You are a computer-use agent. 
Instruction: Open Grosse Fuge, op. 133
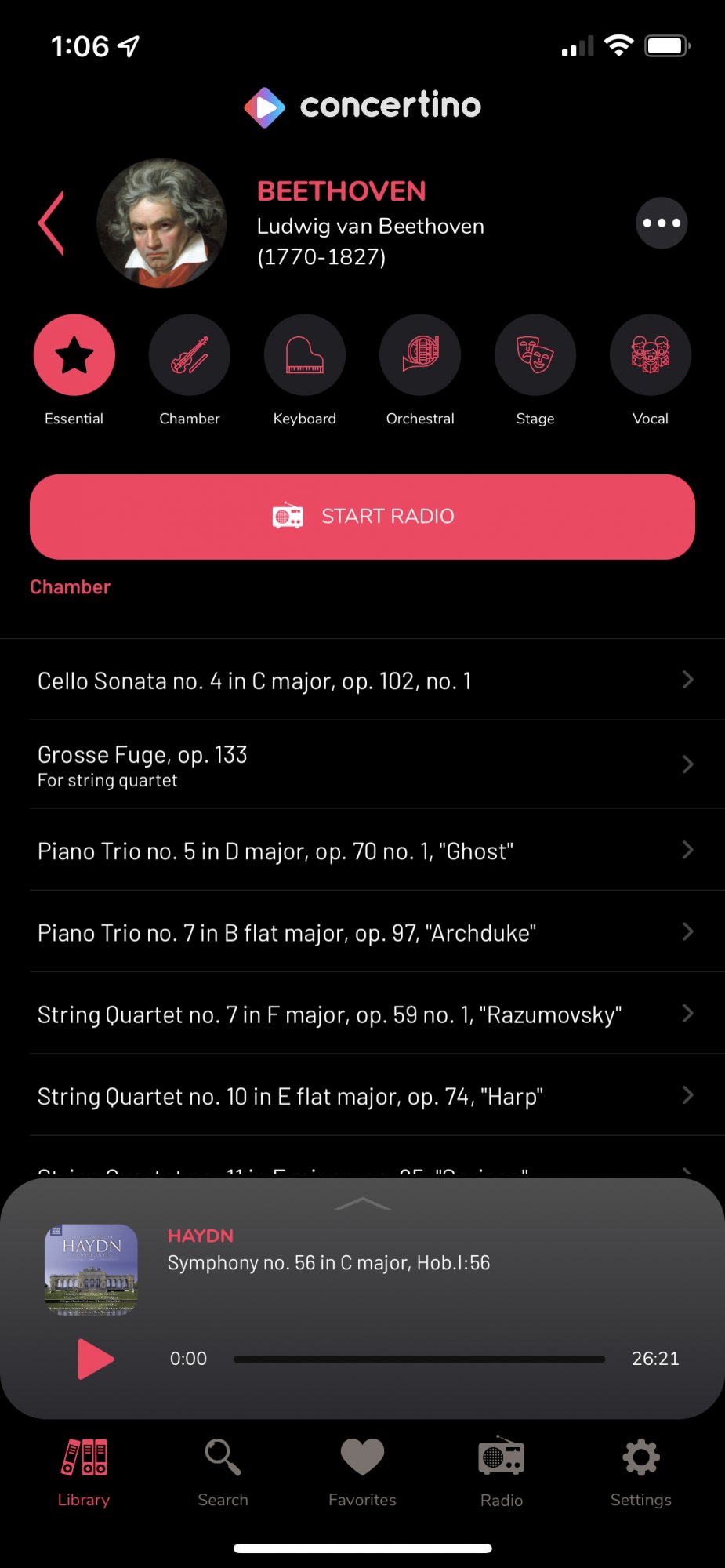362,765
